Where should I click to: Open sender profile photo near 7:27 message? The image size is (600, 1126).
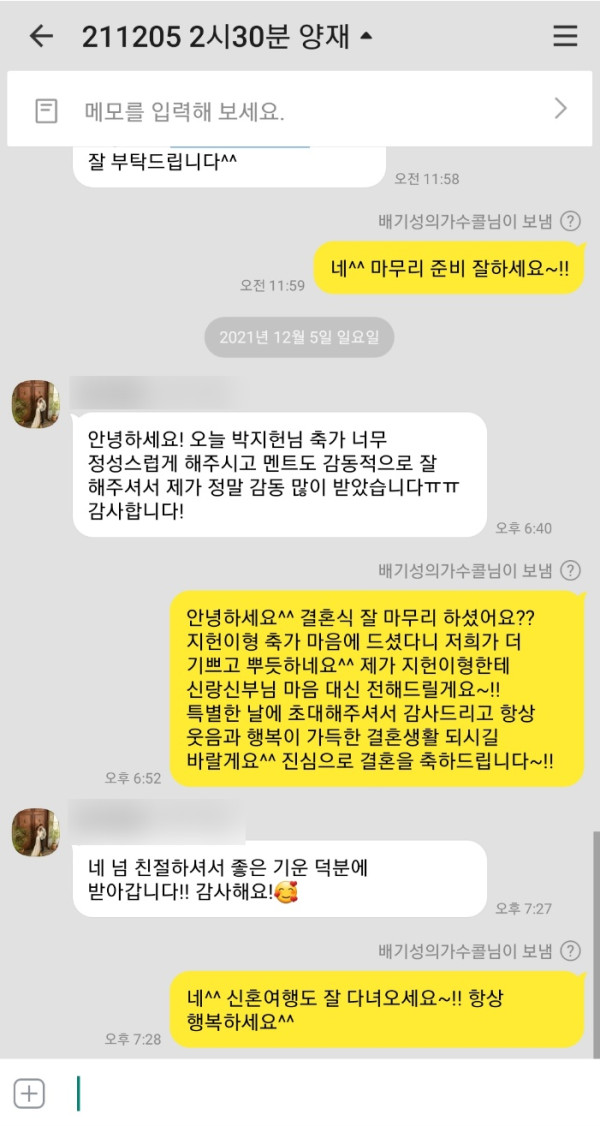(x=35, y=833)
